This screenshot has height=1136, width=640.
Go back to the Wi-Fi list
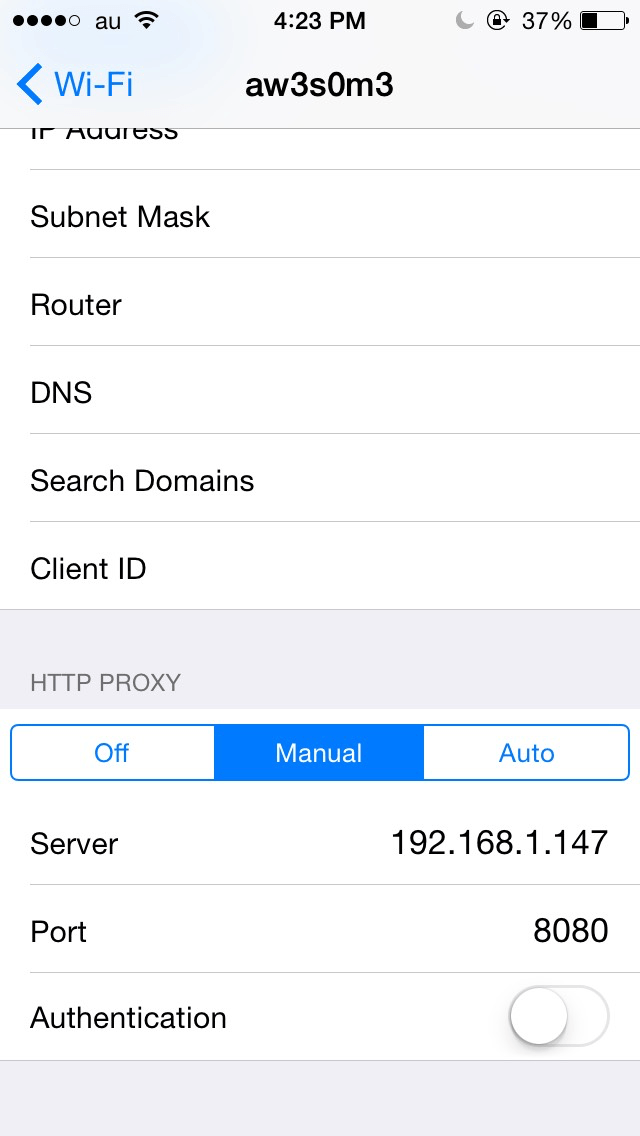[x=75, y=85]
